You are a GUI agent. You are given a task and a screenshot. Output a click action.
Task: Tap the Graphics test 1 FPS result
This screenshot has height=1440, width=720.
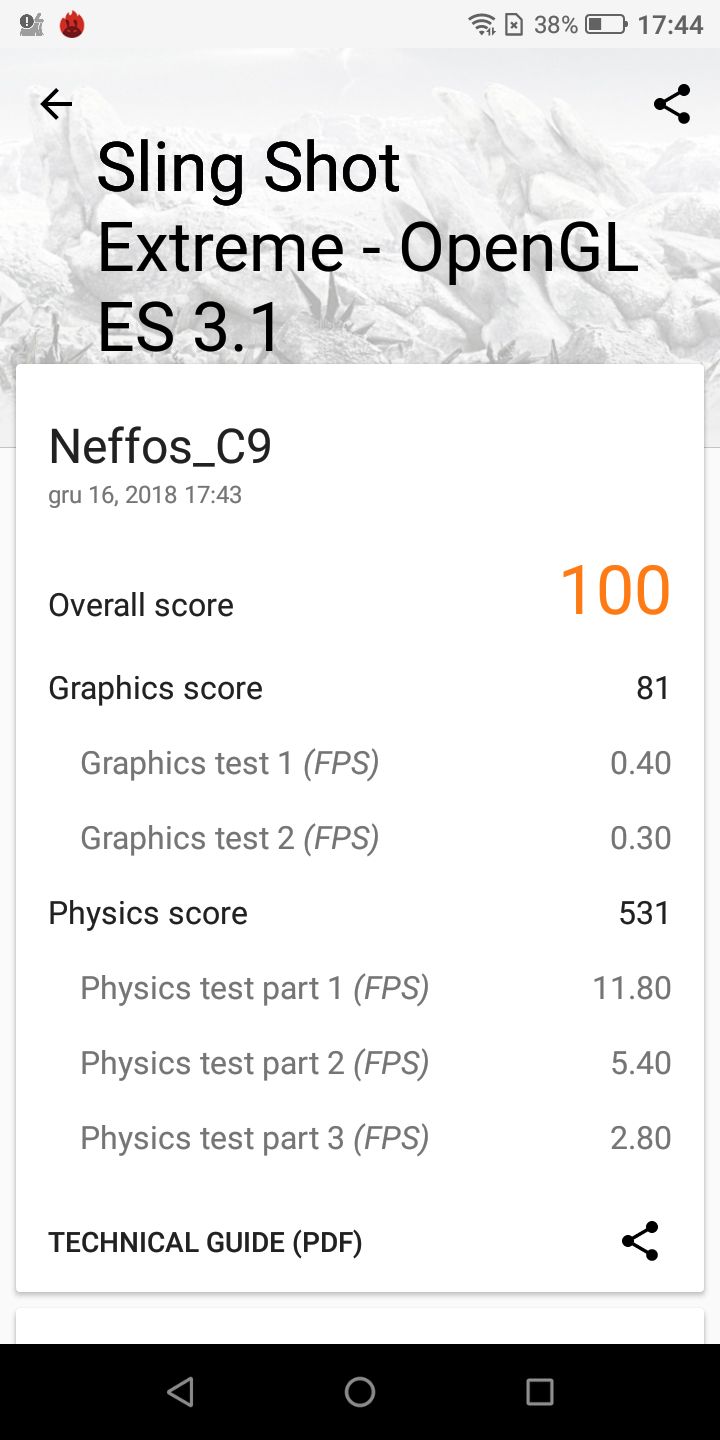pyautogui.click(x=640, y=762)
